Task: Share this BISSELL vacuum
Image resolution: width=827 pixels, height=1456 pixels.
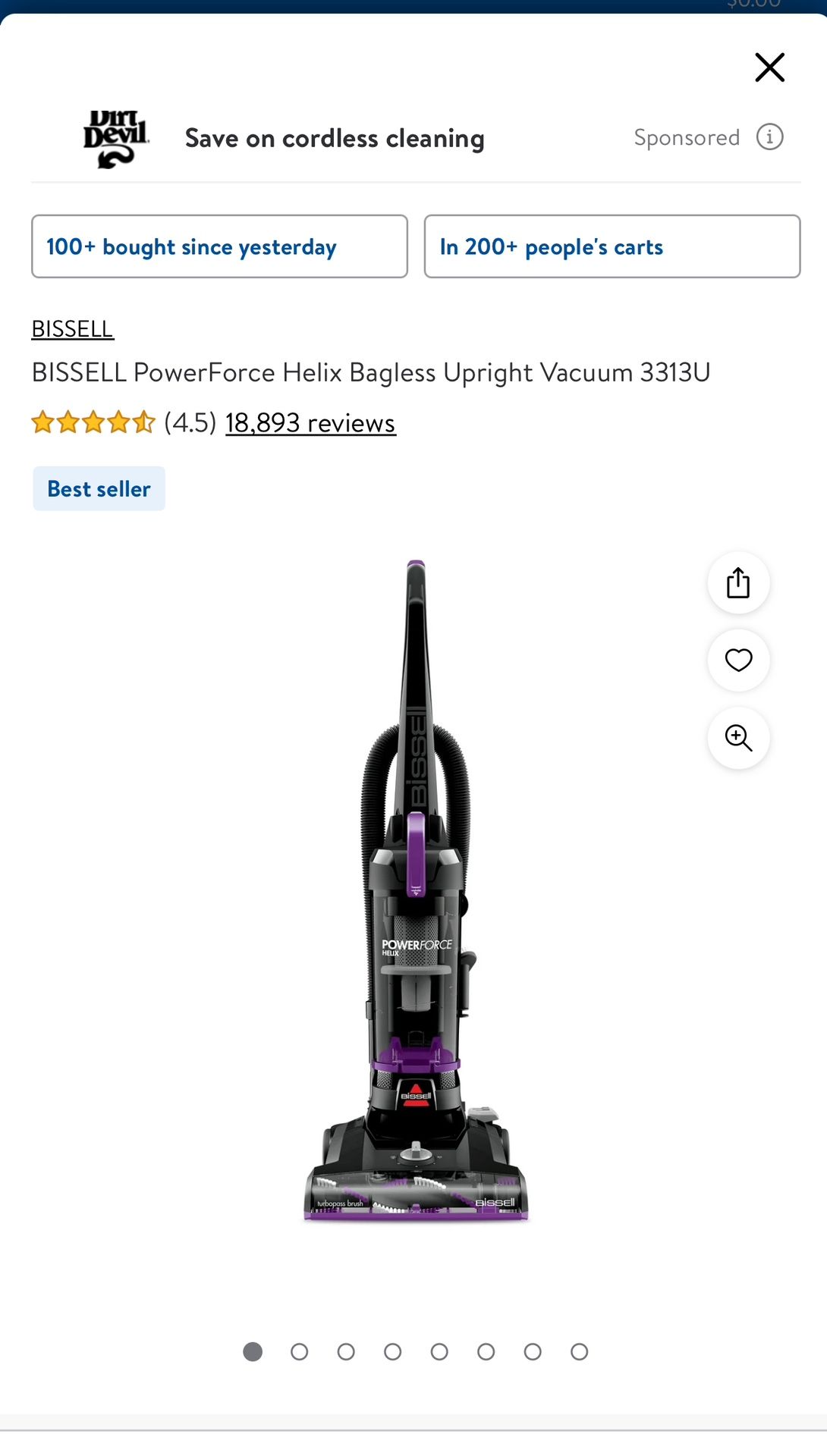Action: [738, 583]
